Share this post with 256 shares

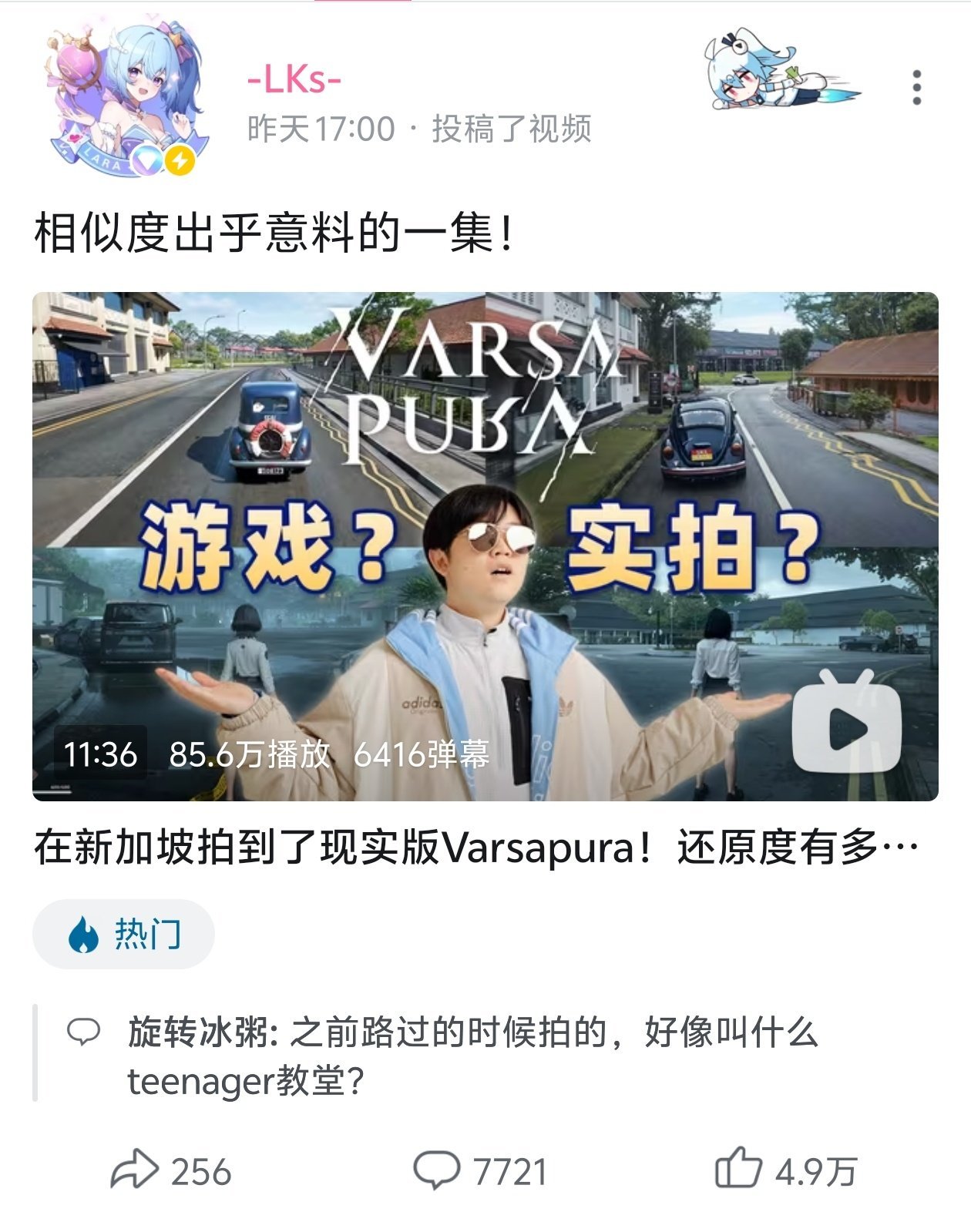coord(171,1171)
